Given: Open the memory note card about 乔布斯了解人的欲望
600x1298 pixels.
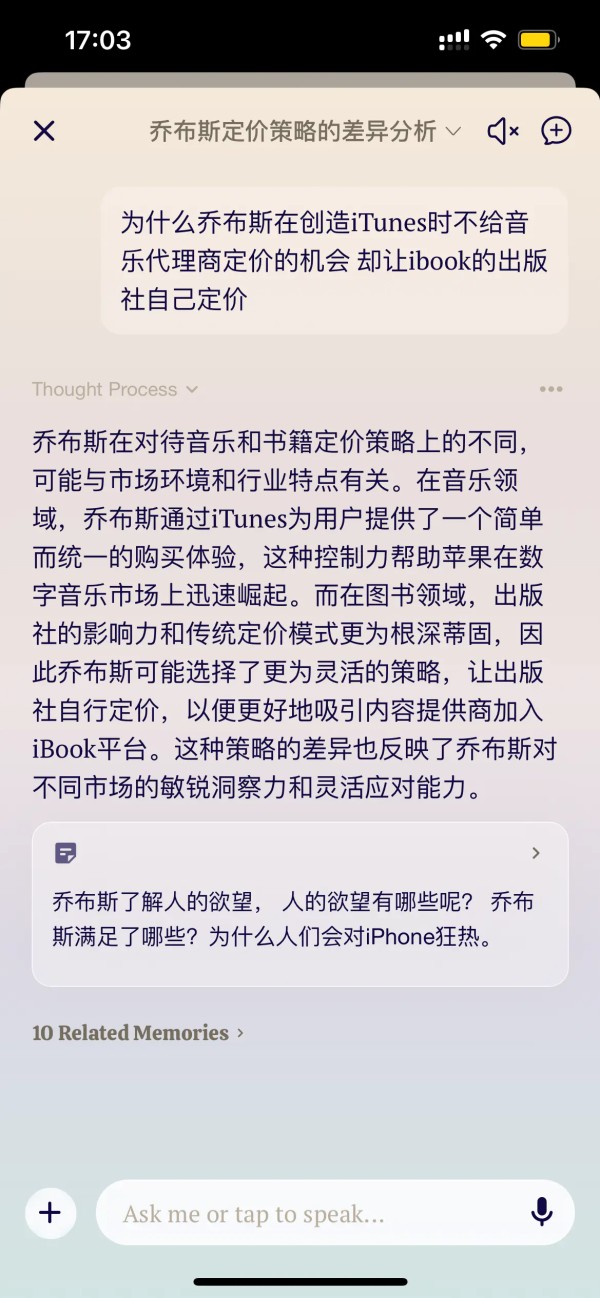Looking at the screenshot, I should click(300, 904).
